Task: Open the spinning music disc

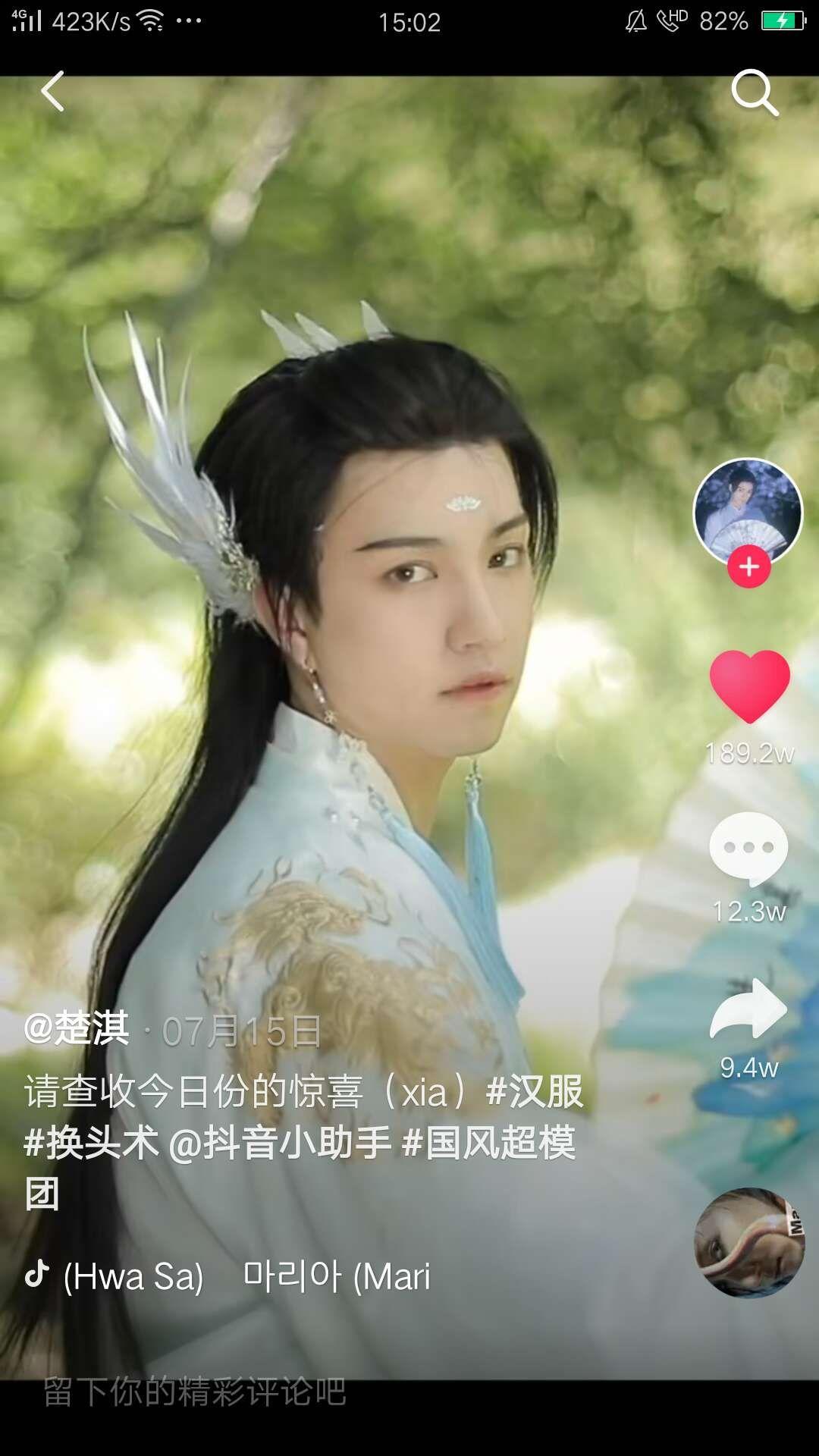Action: 749,1242
